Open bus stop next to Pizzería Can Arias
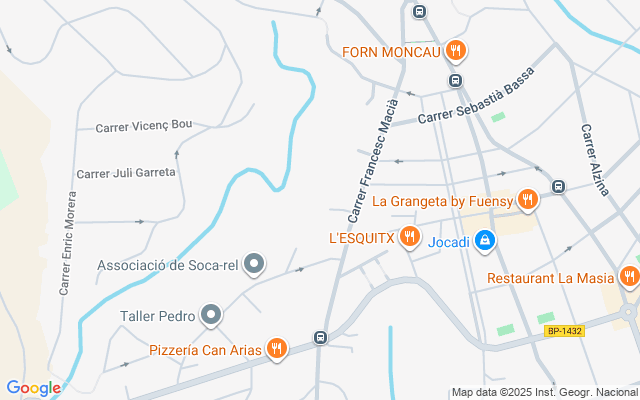The height and width of the screenshot is (400, 640). (320, 338)
